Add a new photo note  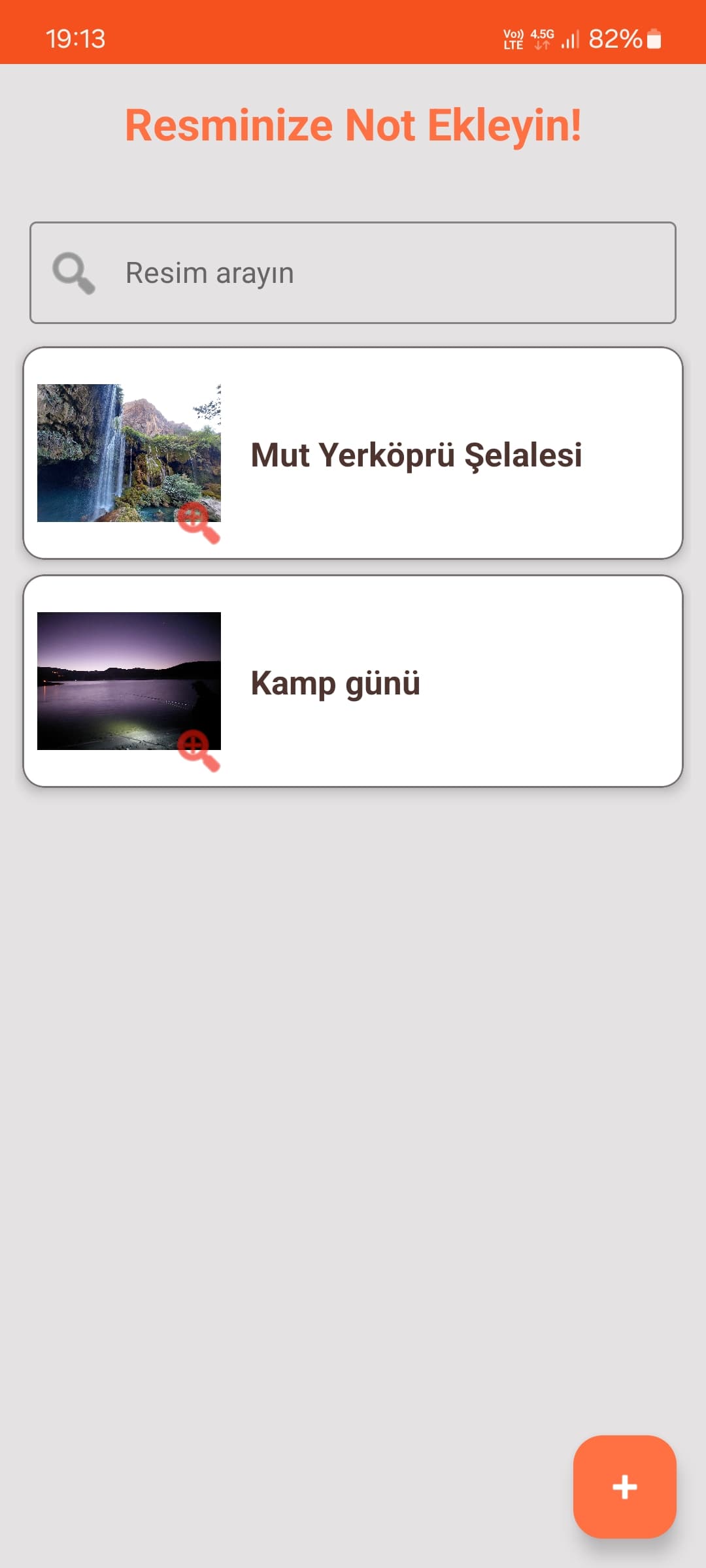click(x=624, y=1486)
